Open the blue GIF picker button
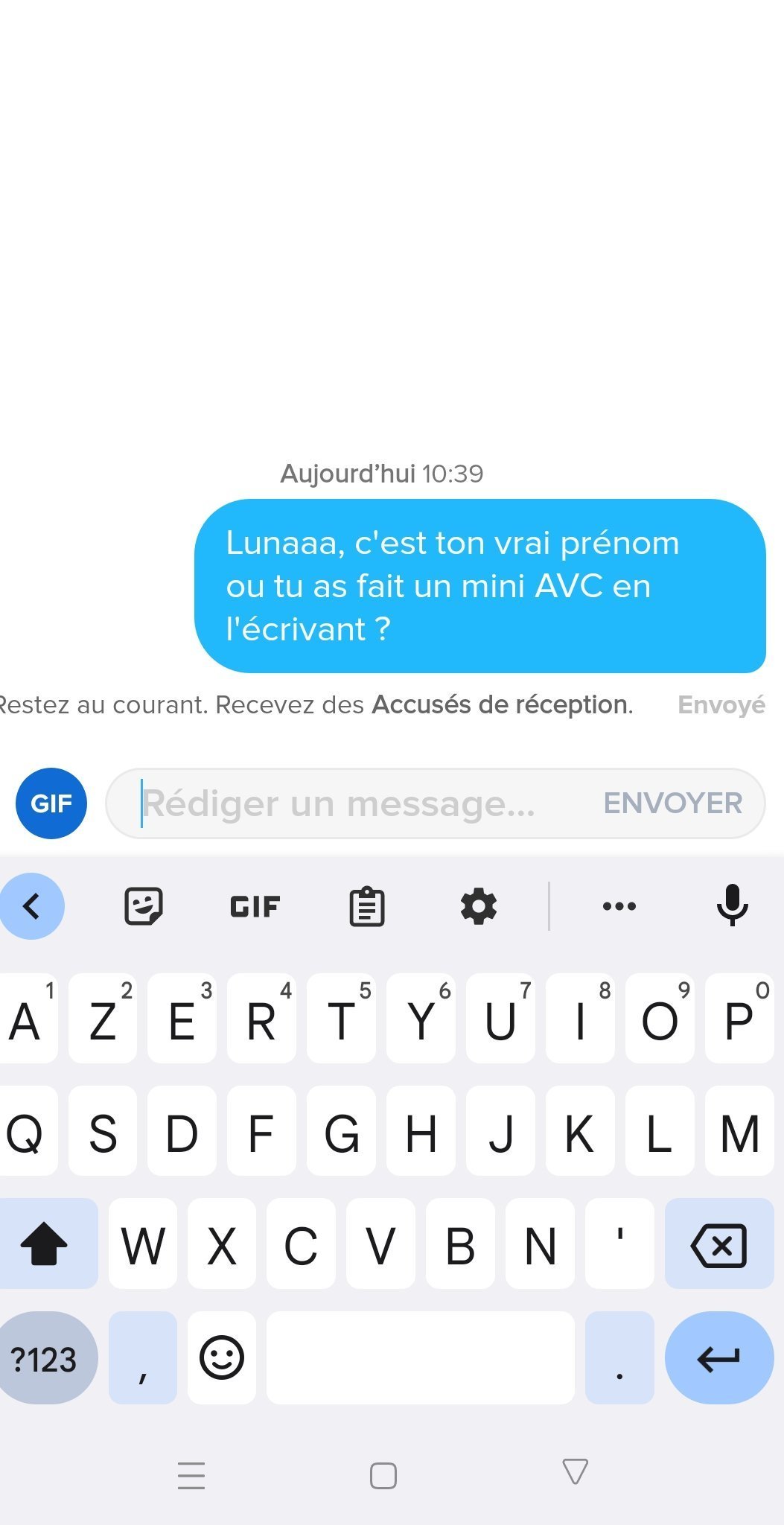This screenshot has width=784, height=1525. click(x=51, y=803)
